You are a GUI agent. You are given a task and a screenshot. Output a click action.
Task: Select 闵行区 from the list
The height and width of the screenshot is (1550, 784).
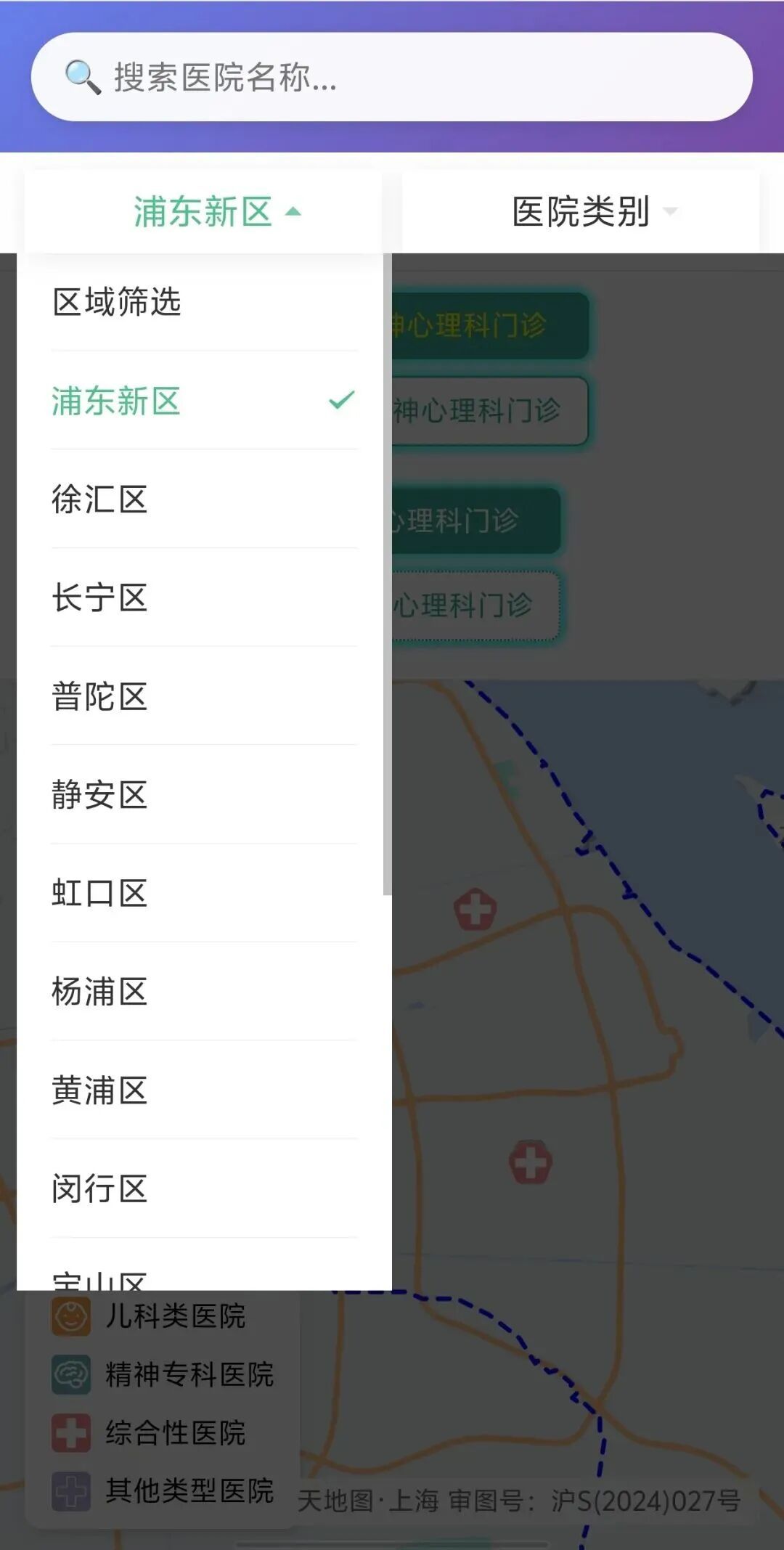click(203, 1189)
